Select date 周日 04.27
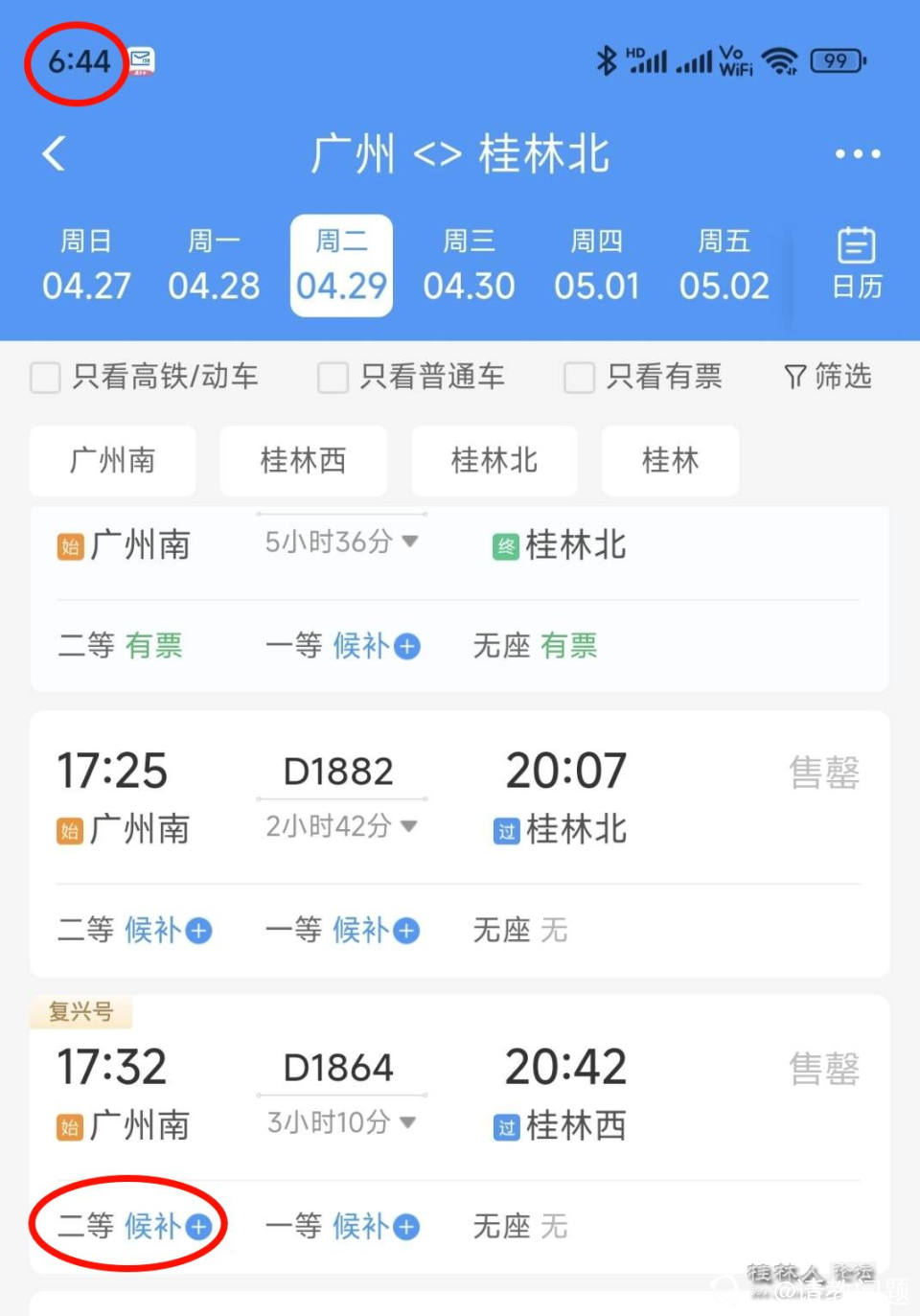This screenshot has width=920, height=1316. [x=86, y=266]
